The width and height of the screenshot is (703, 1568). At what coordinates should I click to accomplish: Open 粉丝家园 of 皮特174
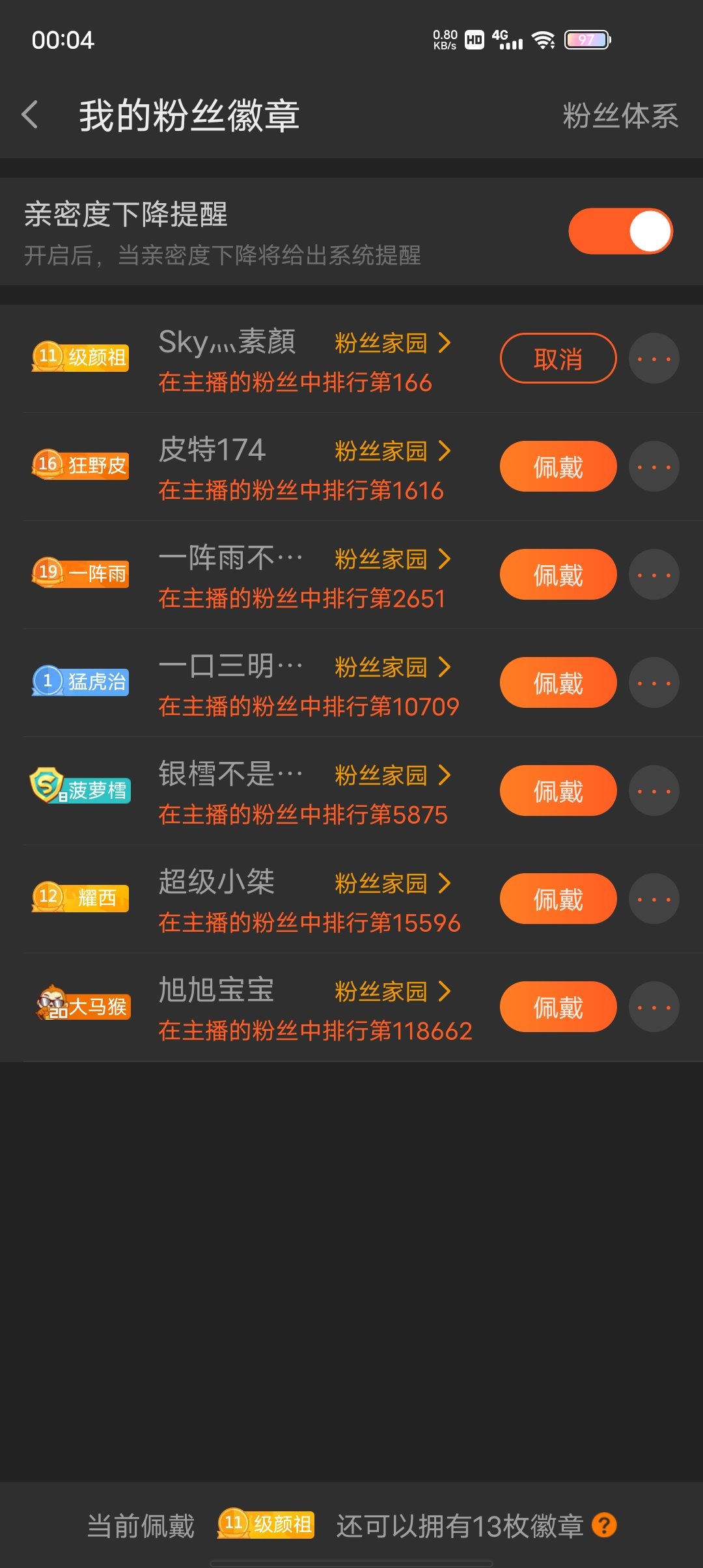[x=393, y=451]
